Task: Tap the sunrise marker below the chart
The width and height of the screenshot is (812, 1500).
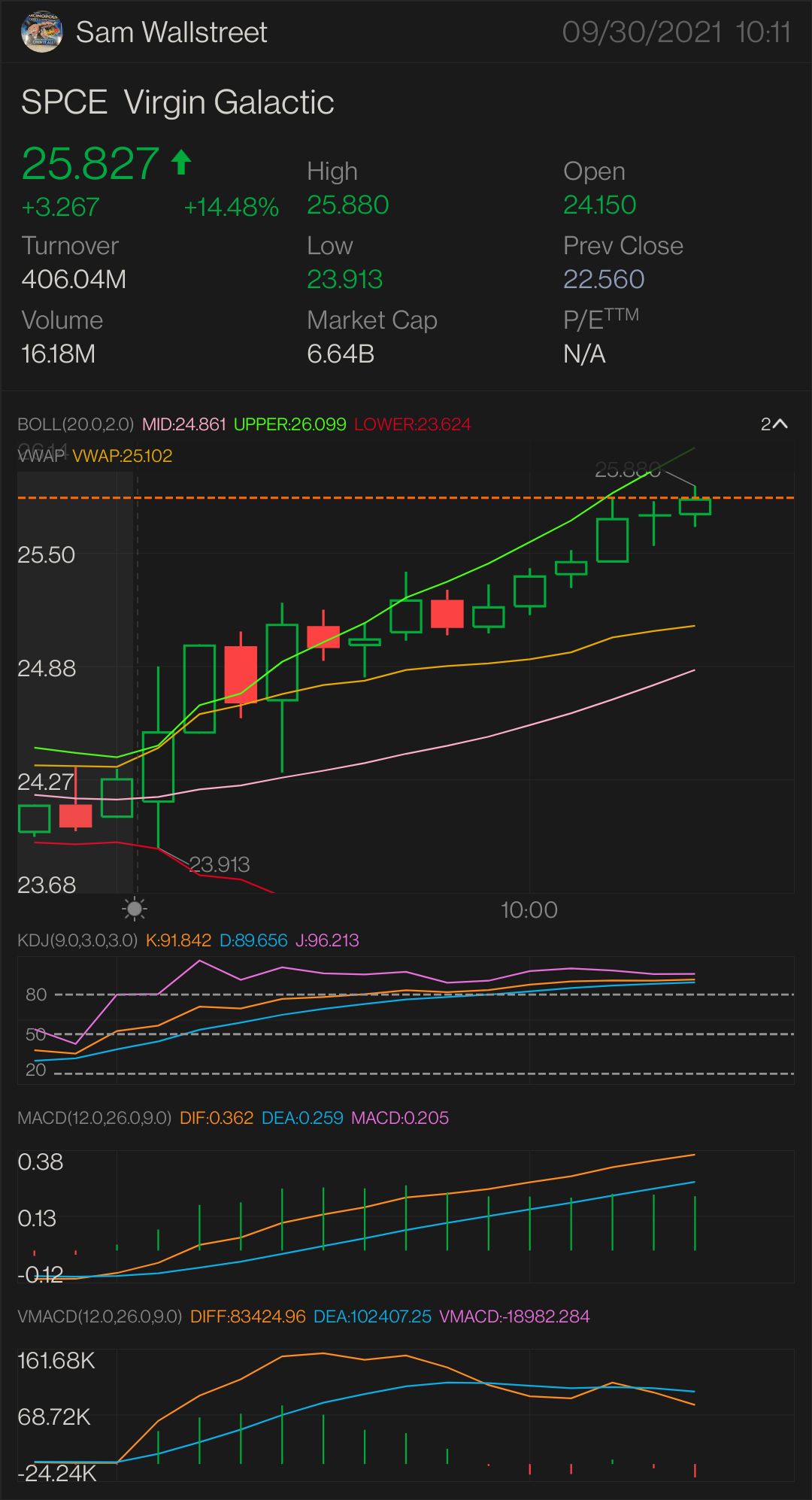Action: 132,909
